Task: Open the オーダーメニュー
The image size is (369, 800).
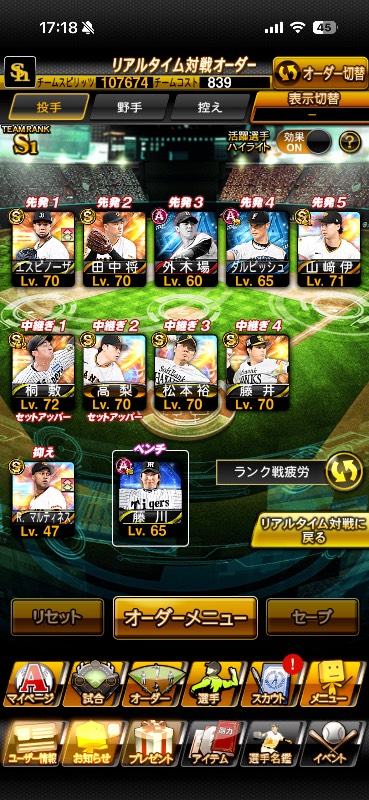Action: (x=185, y=617)
